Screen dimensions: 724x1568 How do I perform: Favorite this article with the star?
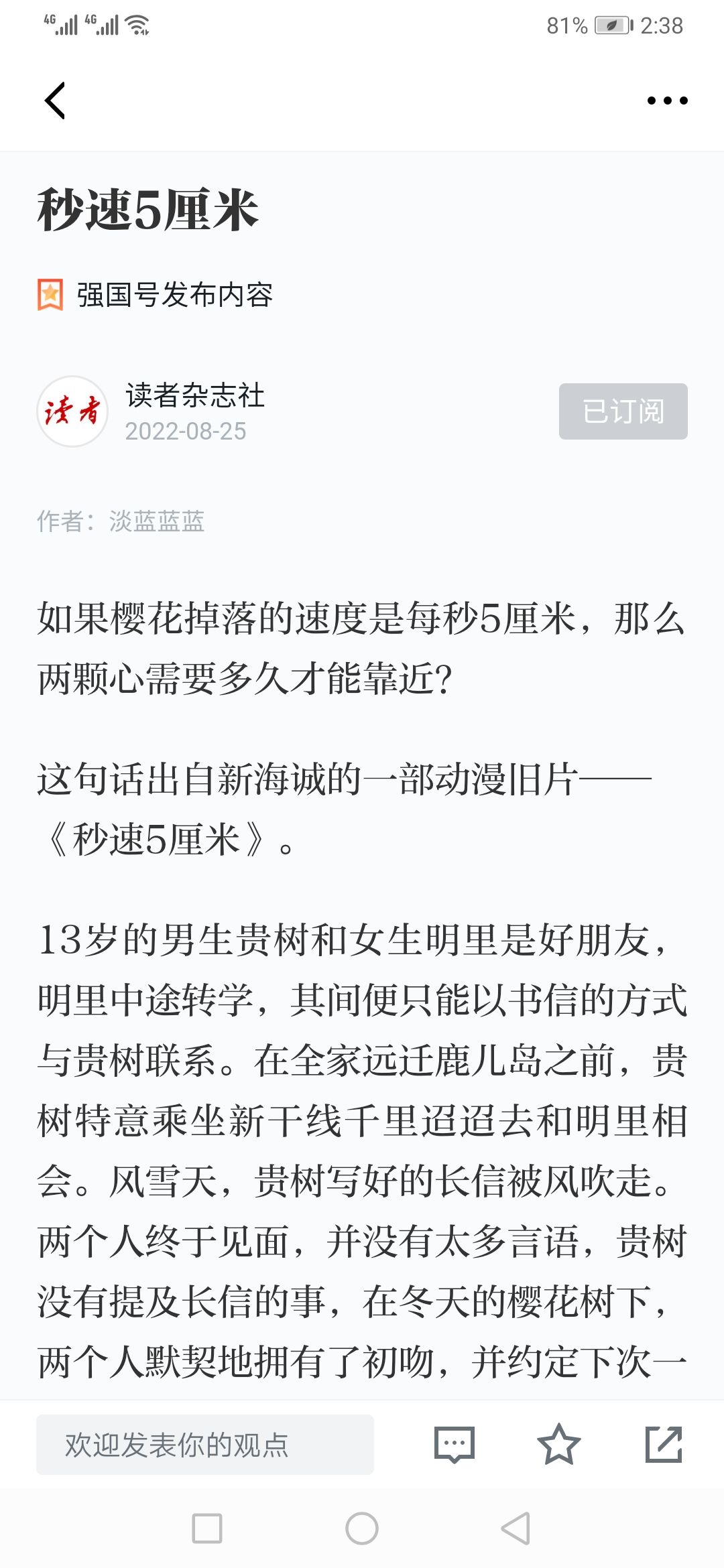pos(558,1445)
